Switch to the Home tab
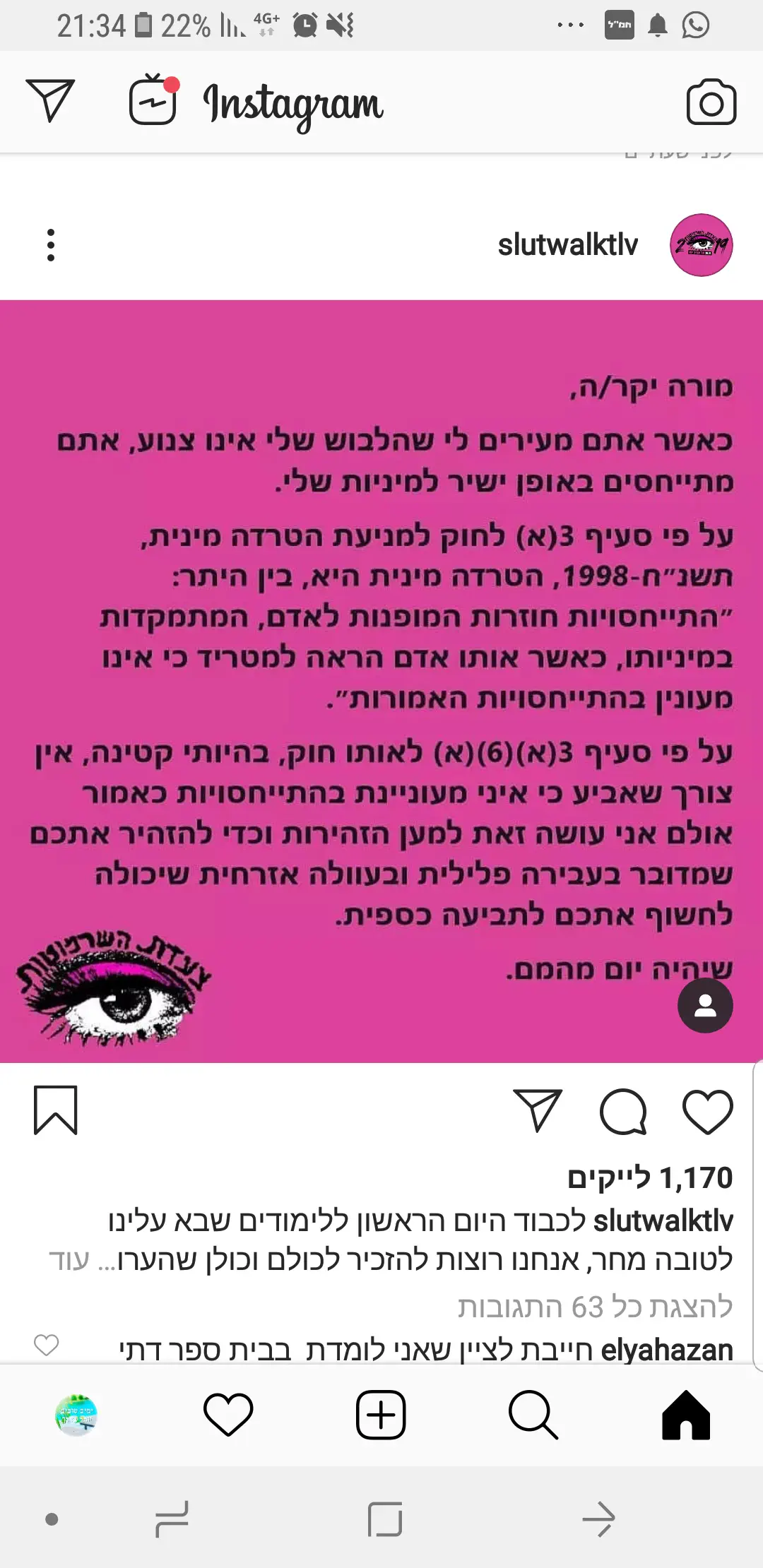The width and height of the screenshot is (763, 1568). (x=685, y=1415)
